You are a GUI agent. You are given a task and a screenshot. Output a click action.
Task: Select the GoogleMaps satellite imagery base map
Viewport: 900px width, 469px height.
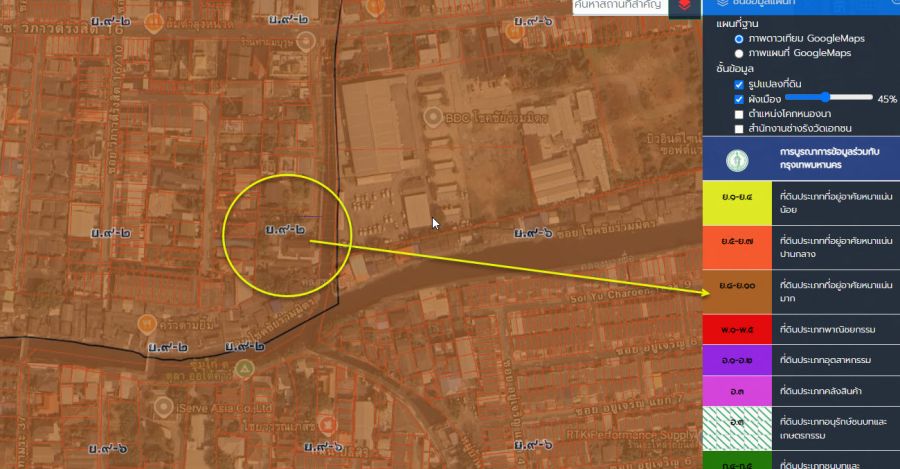click(739, 38)
